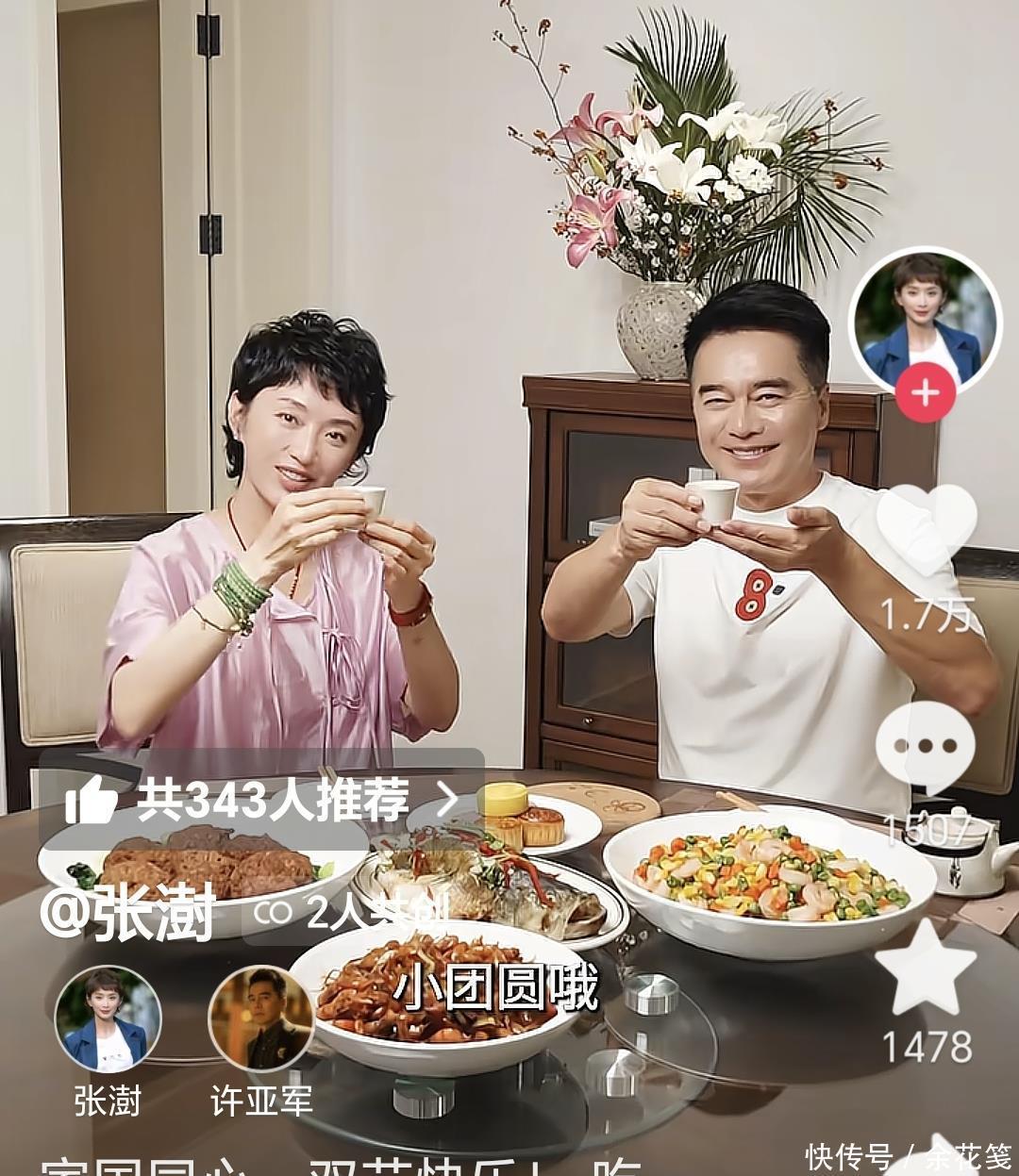
Task: Open the comments bubble
Action: coord(925,749)
